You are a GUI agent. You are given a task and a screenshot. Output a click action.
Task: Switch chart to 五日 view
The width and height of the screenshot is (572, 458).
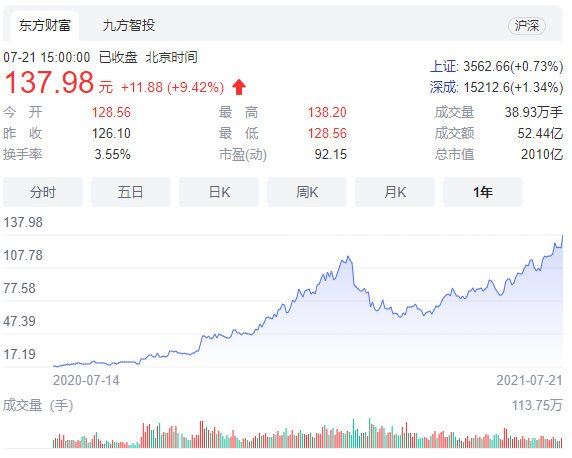(131, 192)
